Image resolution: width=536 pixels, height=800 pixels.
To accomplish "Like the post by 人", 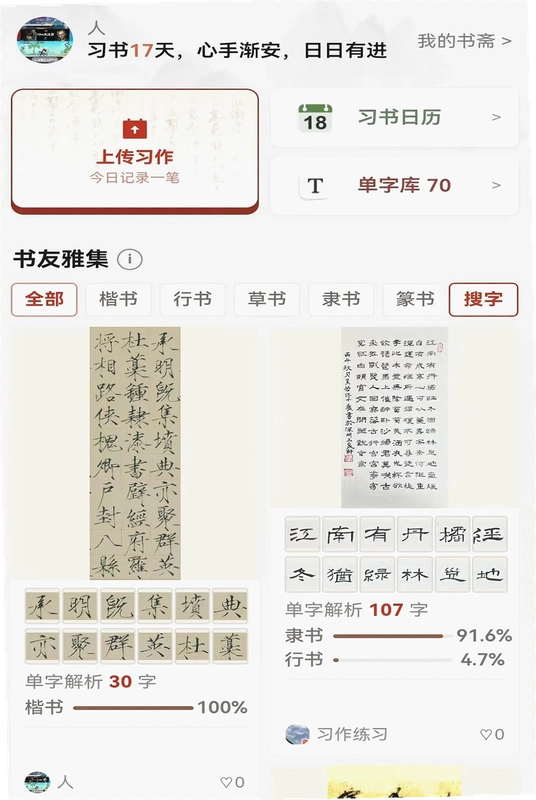I will 232,782.
